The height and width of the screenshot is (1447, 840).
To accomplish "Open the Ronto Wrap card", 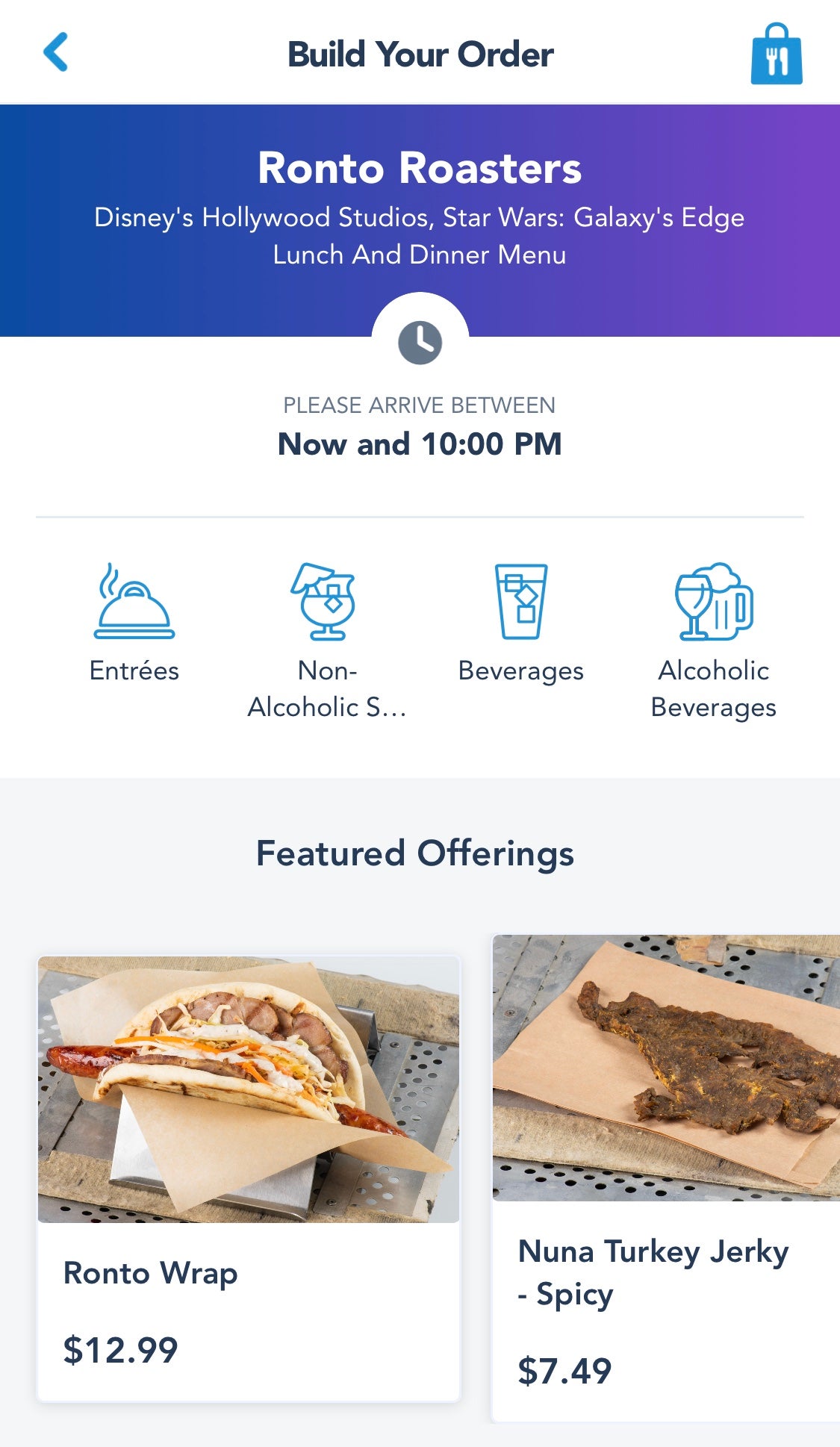I will (249, 1177).
